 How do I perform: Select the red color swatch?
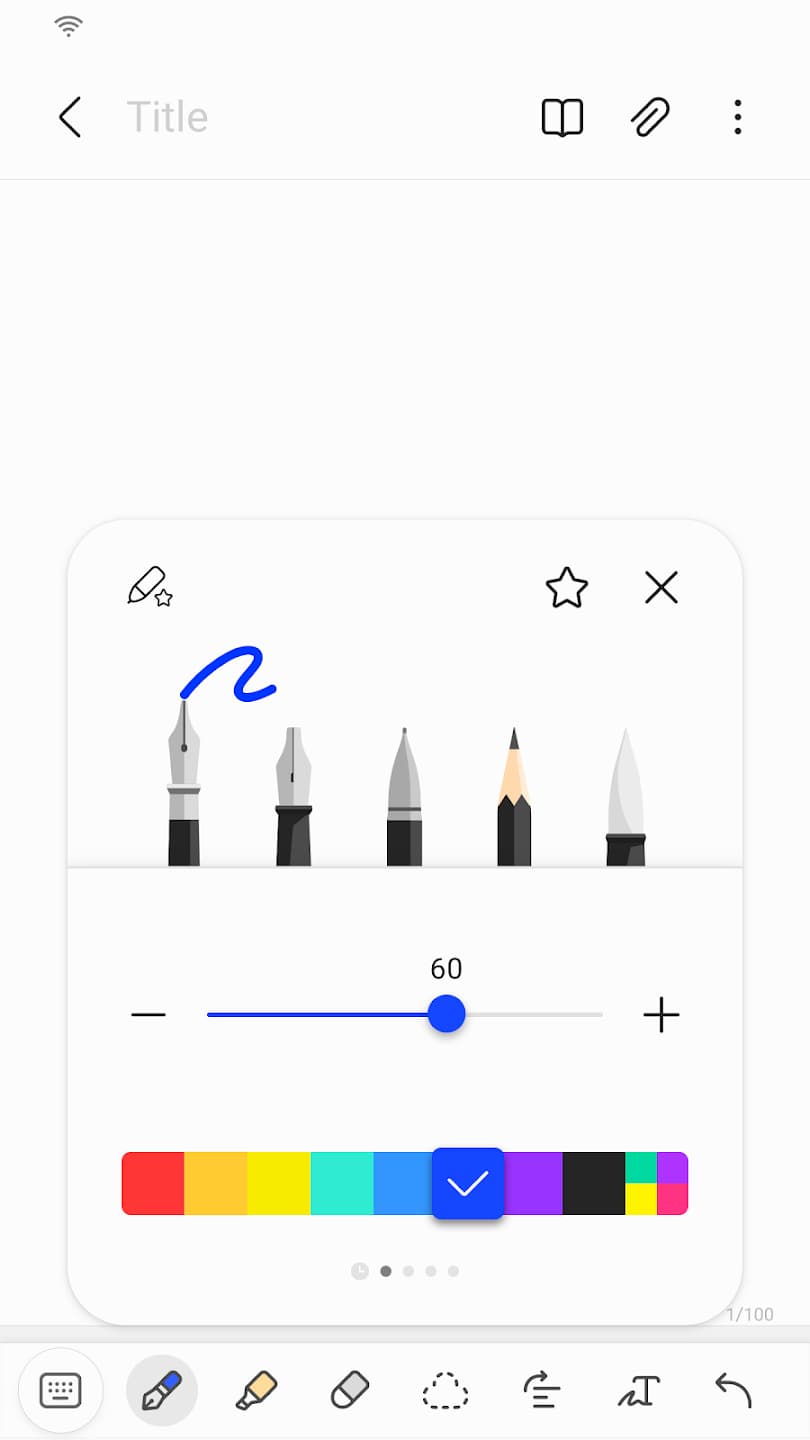click(153, 1183)
